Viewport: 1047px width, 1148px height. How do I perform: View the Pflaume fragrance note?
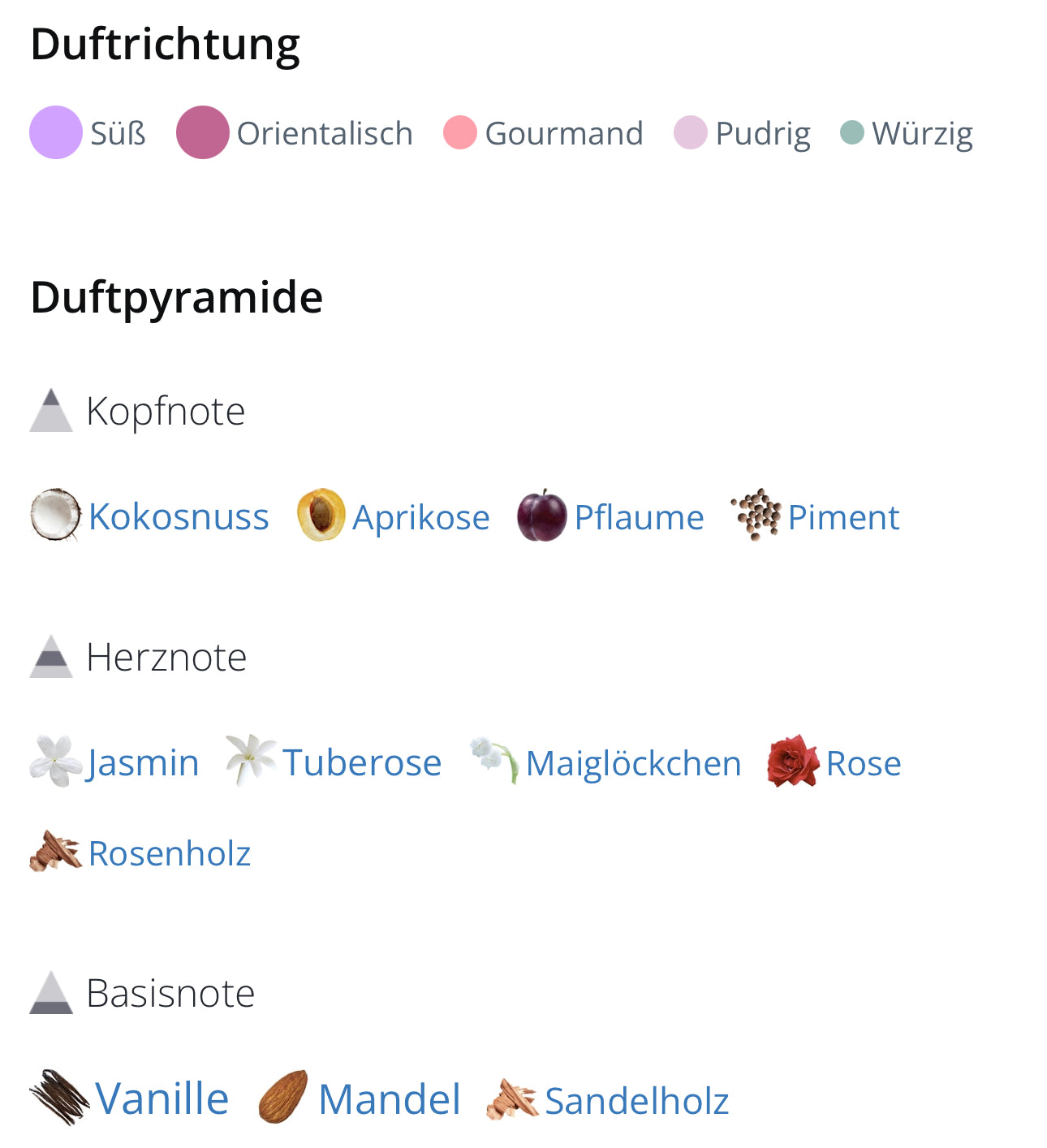click(639, 518)
